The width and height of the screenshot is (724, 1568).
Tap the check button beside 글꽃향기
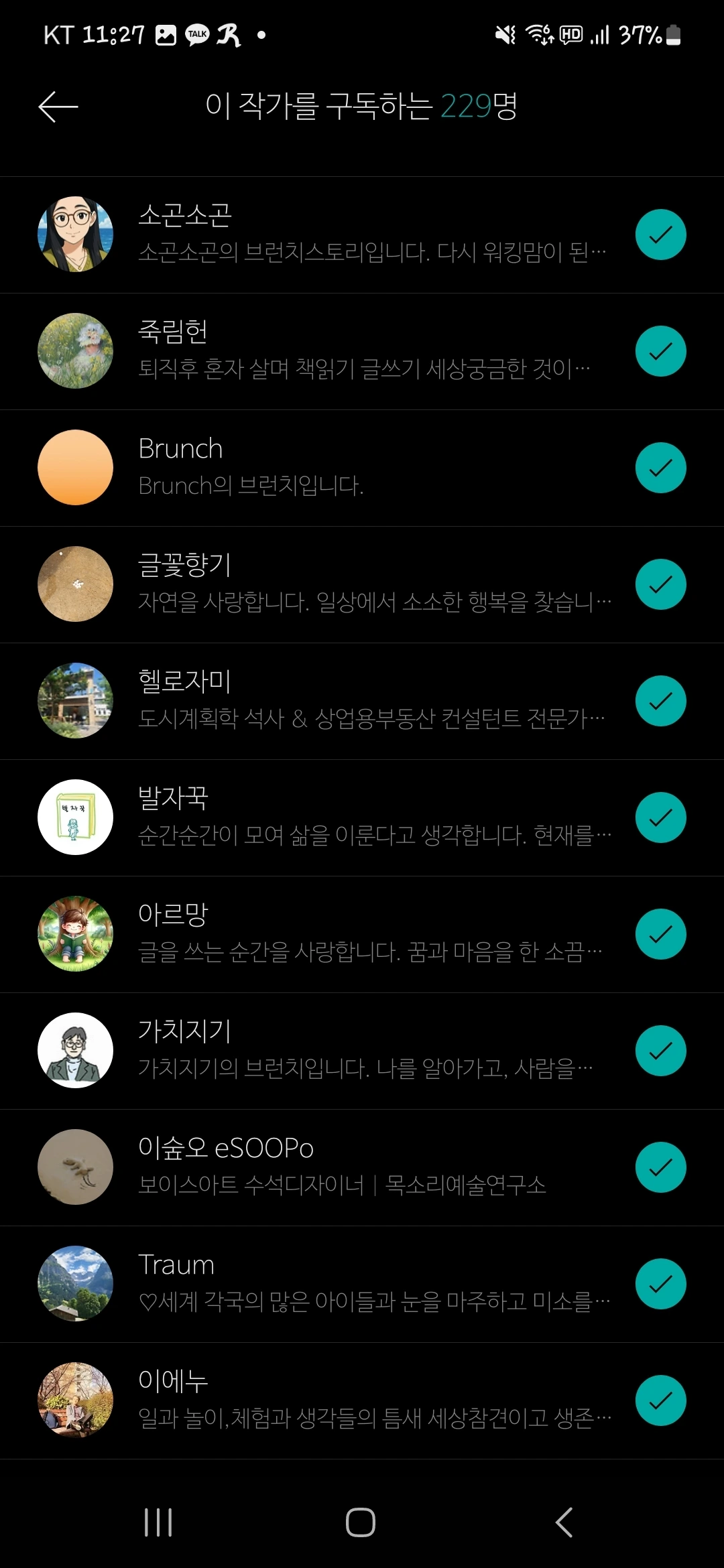click(660, 584)
